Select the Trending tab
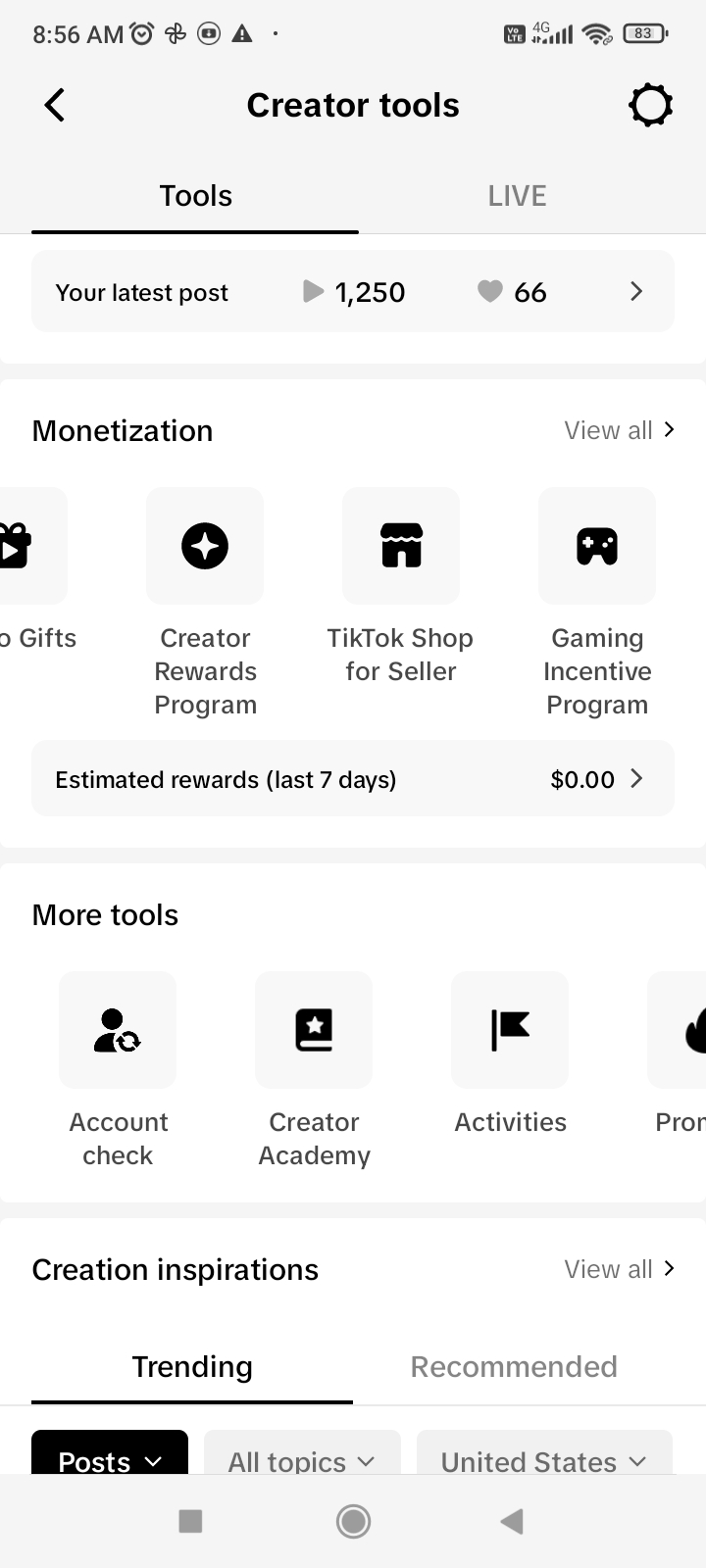Screen dimensions: 706x1568 (x=192, y=1367)
